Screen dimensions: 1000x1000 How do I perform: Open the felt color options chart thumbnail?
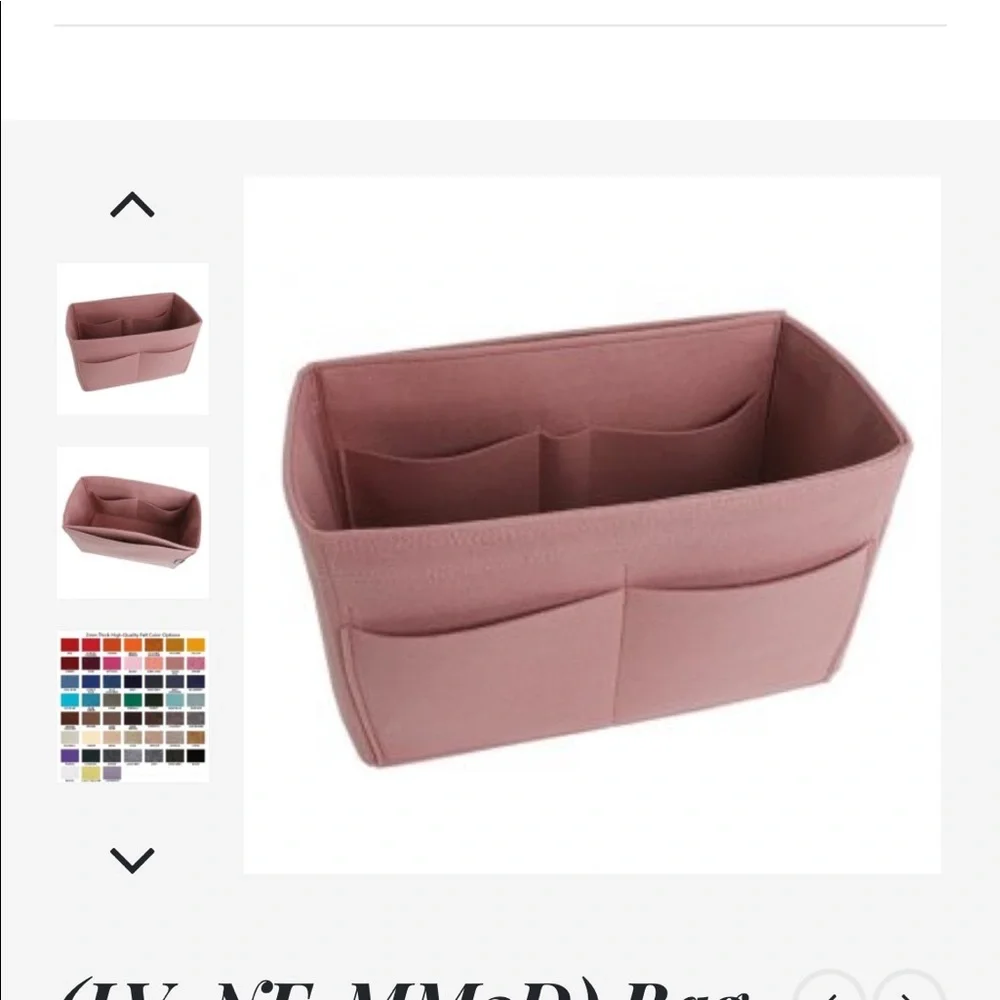click(133, 706)
